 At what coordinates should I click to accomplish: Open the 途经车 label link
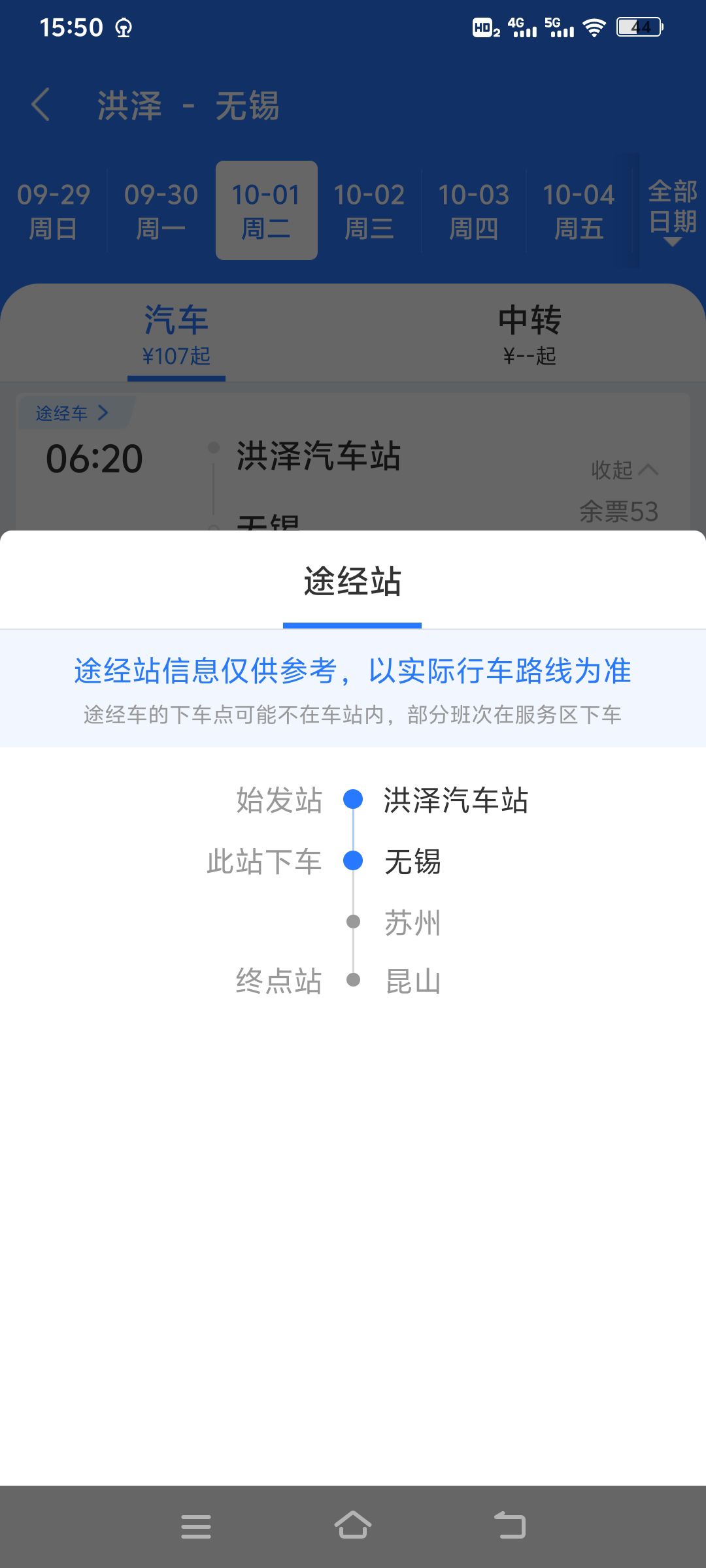click(73, 413)
